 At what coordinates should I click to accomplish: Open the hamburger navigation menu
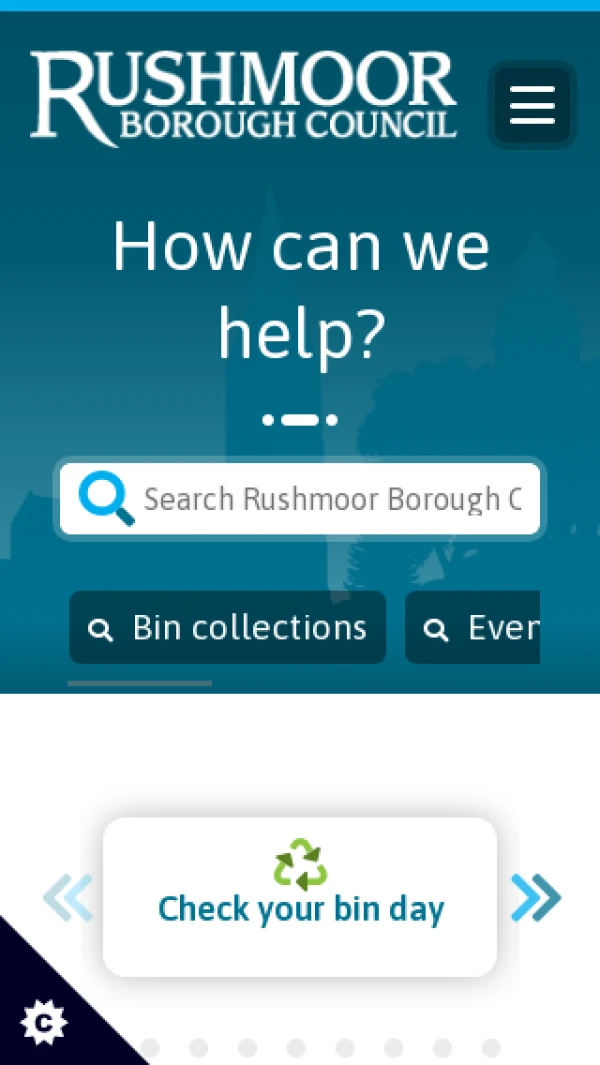(532, 105)
